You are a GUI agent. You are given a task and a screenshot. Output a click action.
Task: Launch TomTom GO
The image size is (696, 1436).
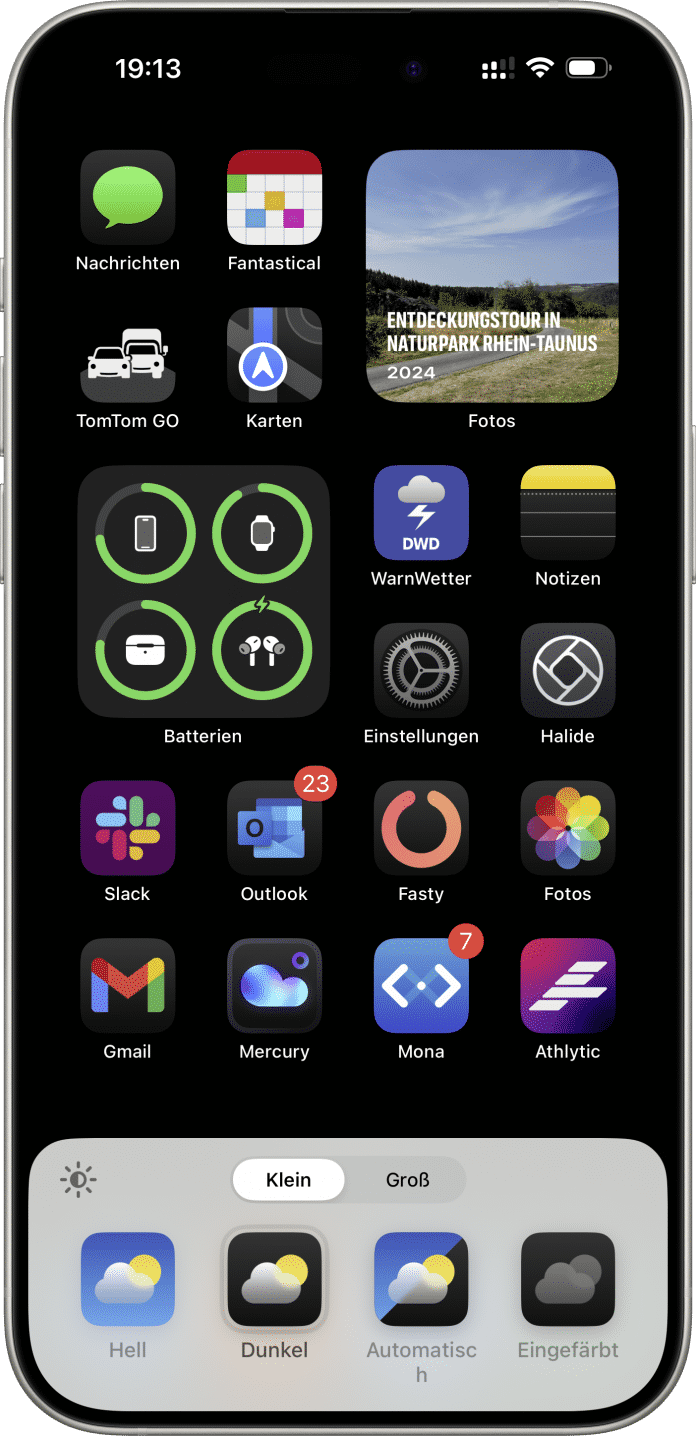click(128, 355)
